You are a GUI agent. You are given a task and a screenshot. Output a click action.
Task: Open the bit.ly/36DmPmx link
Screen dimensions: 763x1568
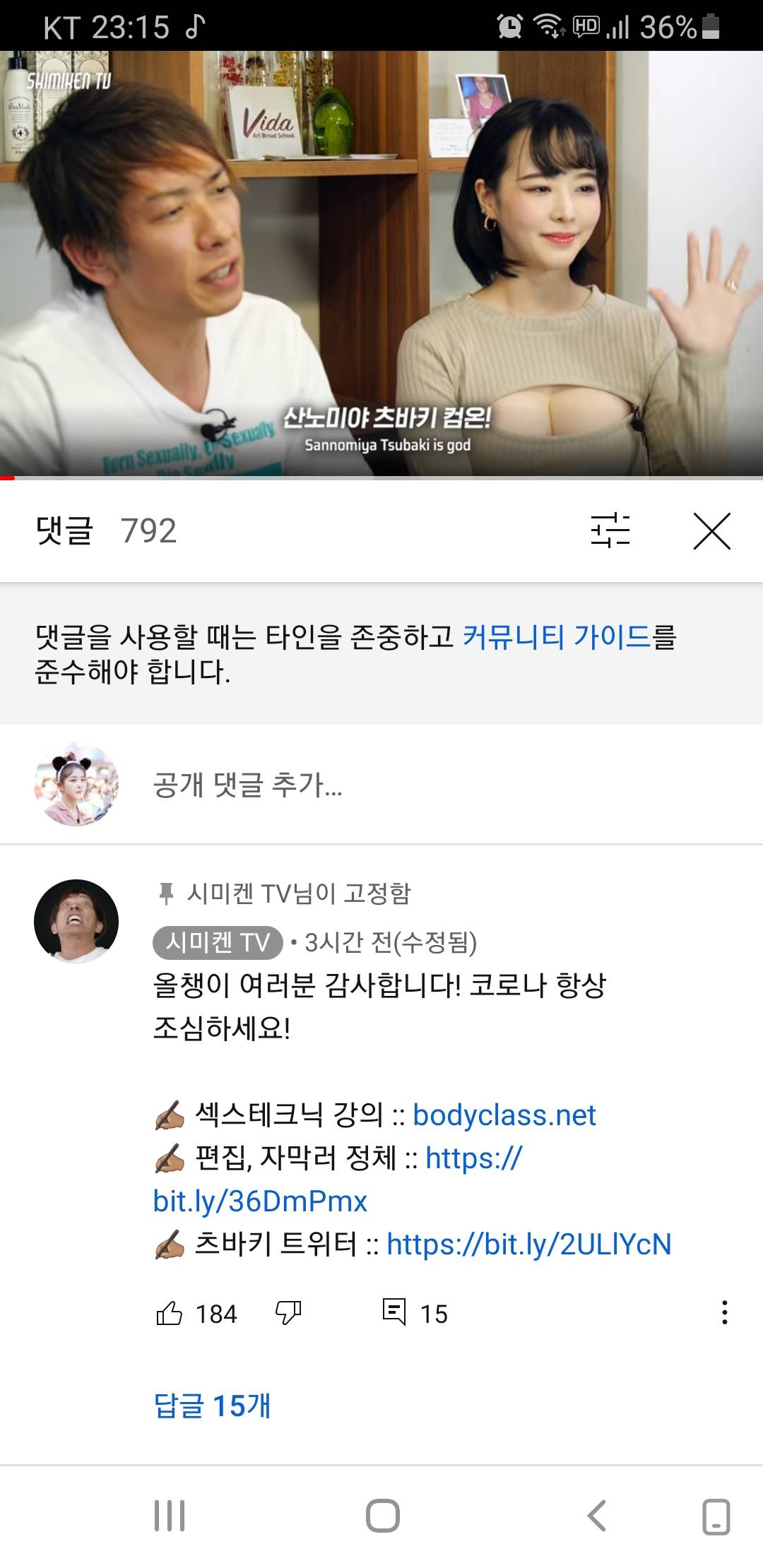260,1201
